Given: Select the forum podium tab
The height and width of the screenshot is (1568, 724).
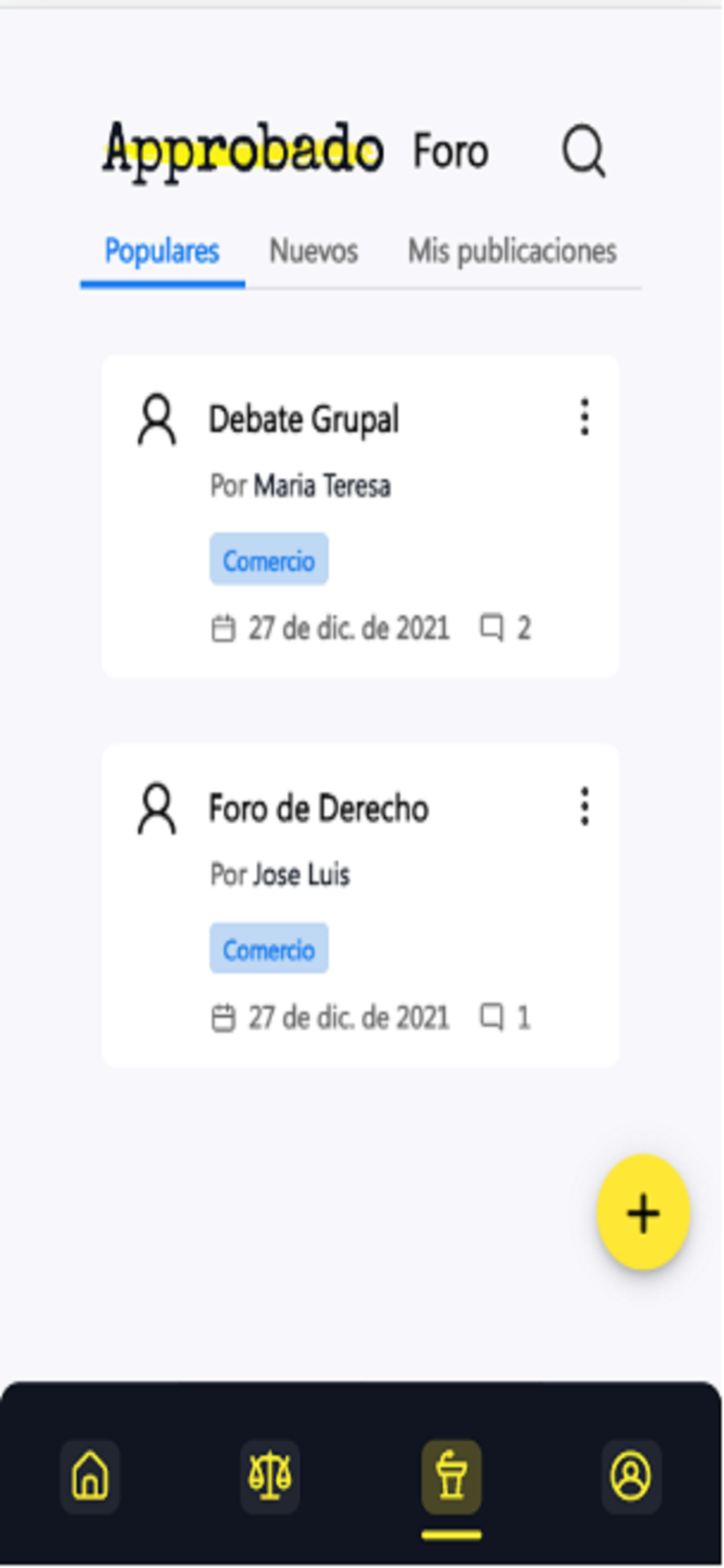Looking at the screenshot, I should click(x=451, y=1476).
